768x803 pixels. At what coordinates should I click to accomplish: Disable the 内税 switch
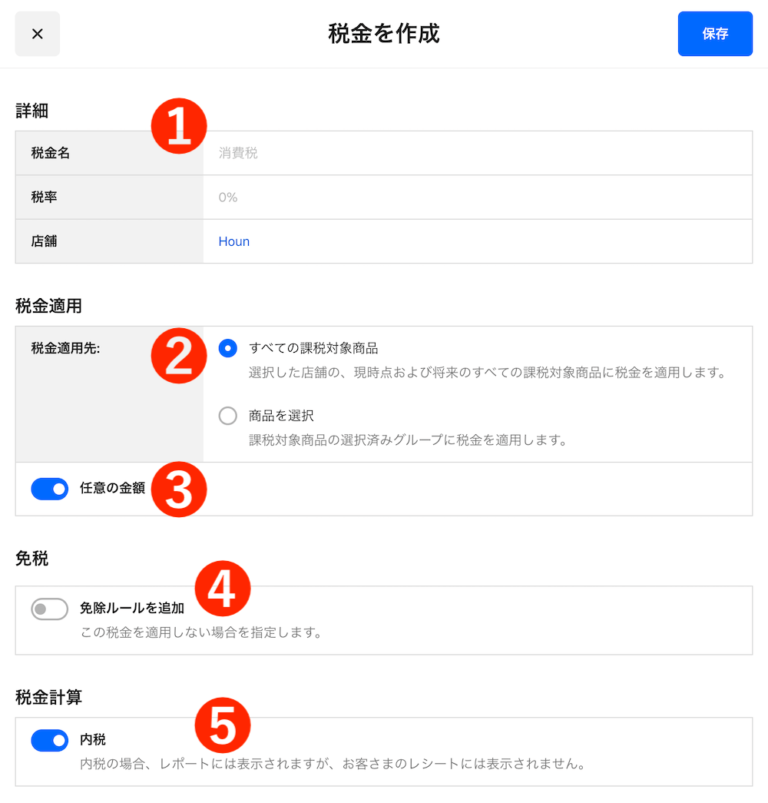50,741
